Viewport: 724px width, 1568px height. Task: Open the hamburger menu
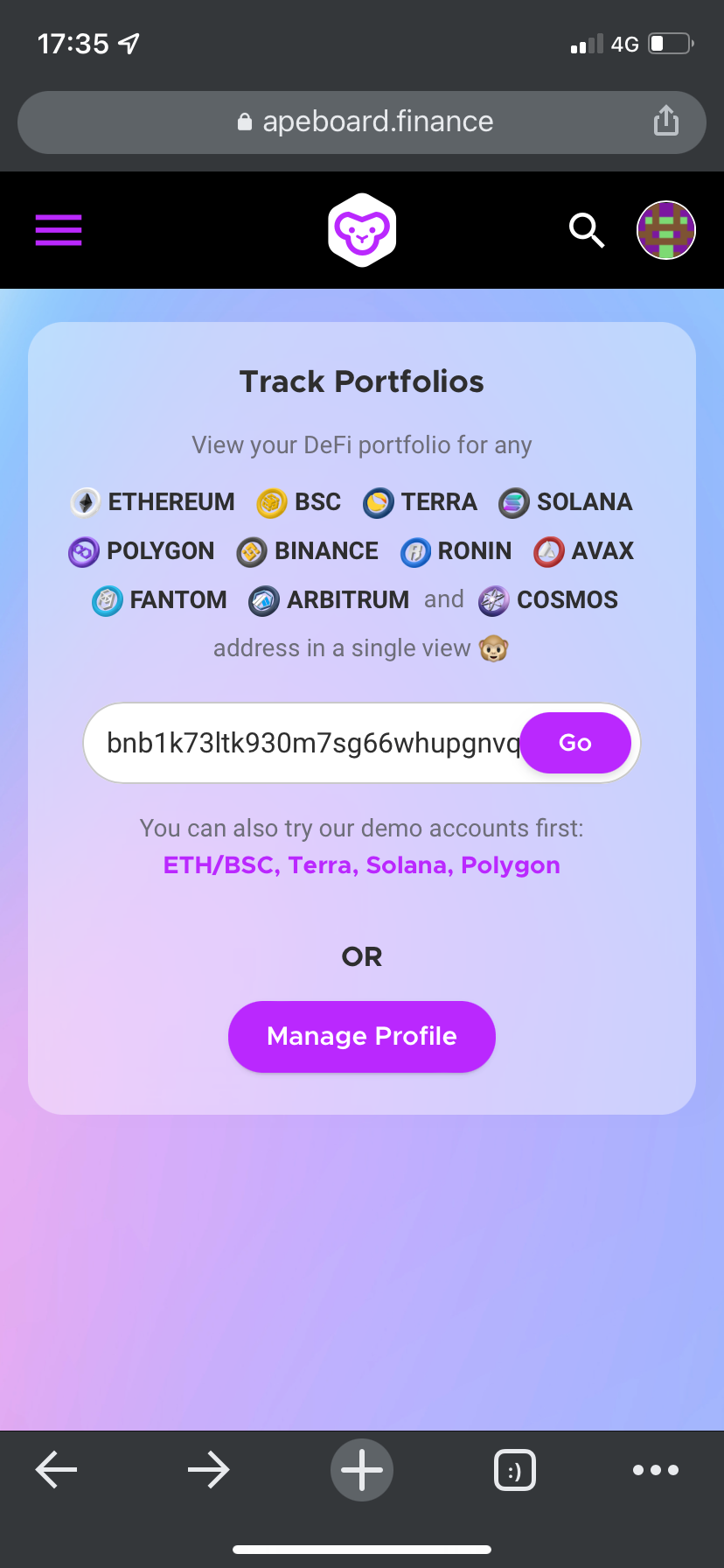click(59, 230)
